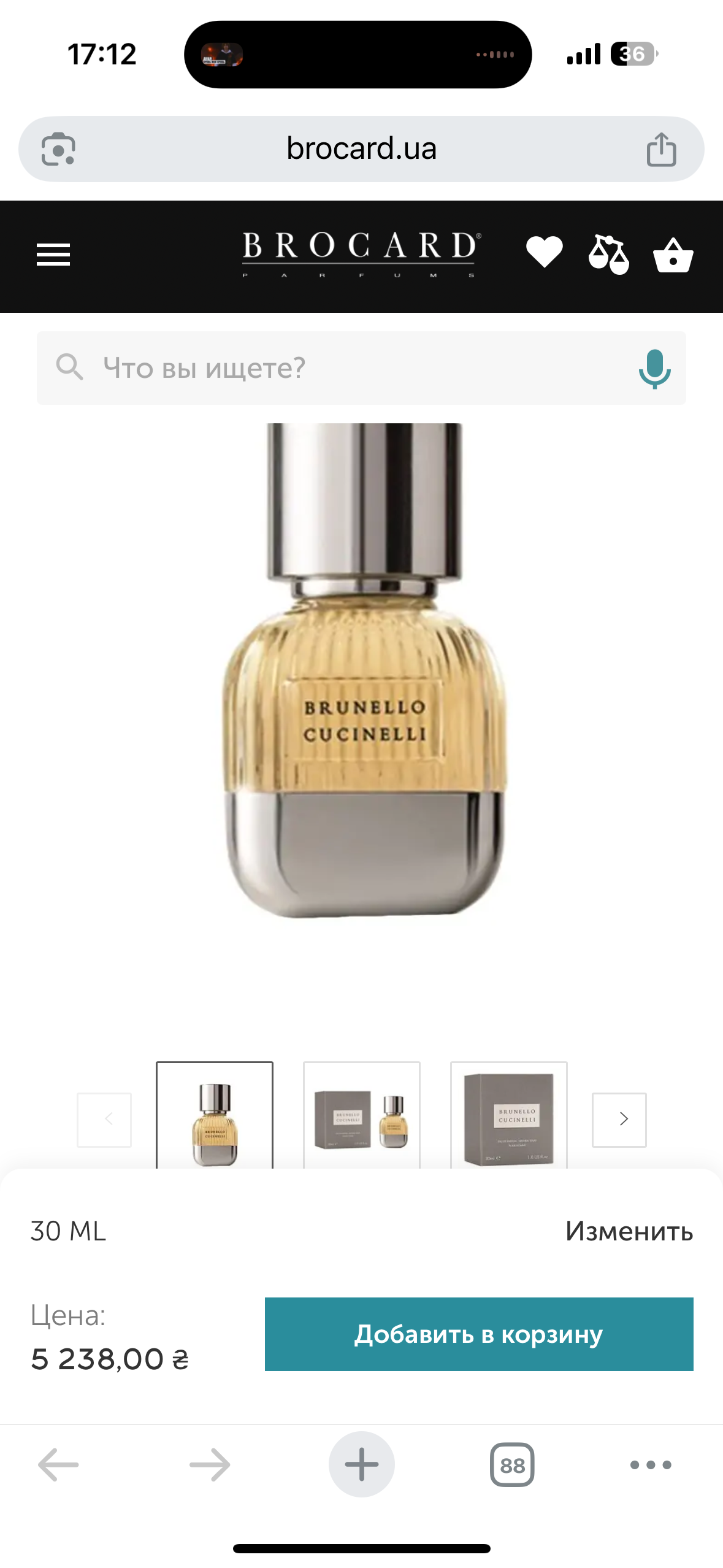Image resolution: width=723 pixels, height=1568 pixels.
Task: Open the product comparison scales icon
Action: coord(608,254)
